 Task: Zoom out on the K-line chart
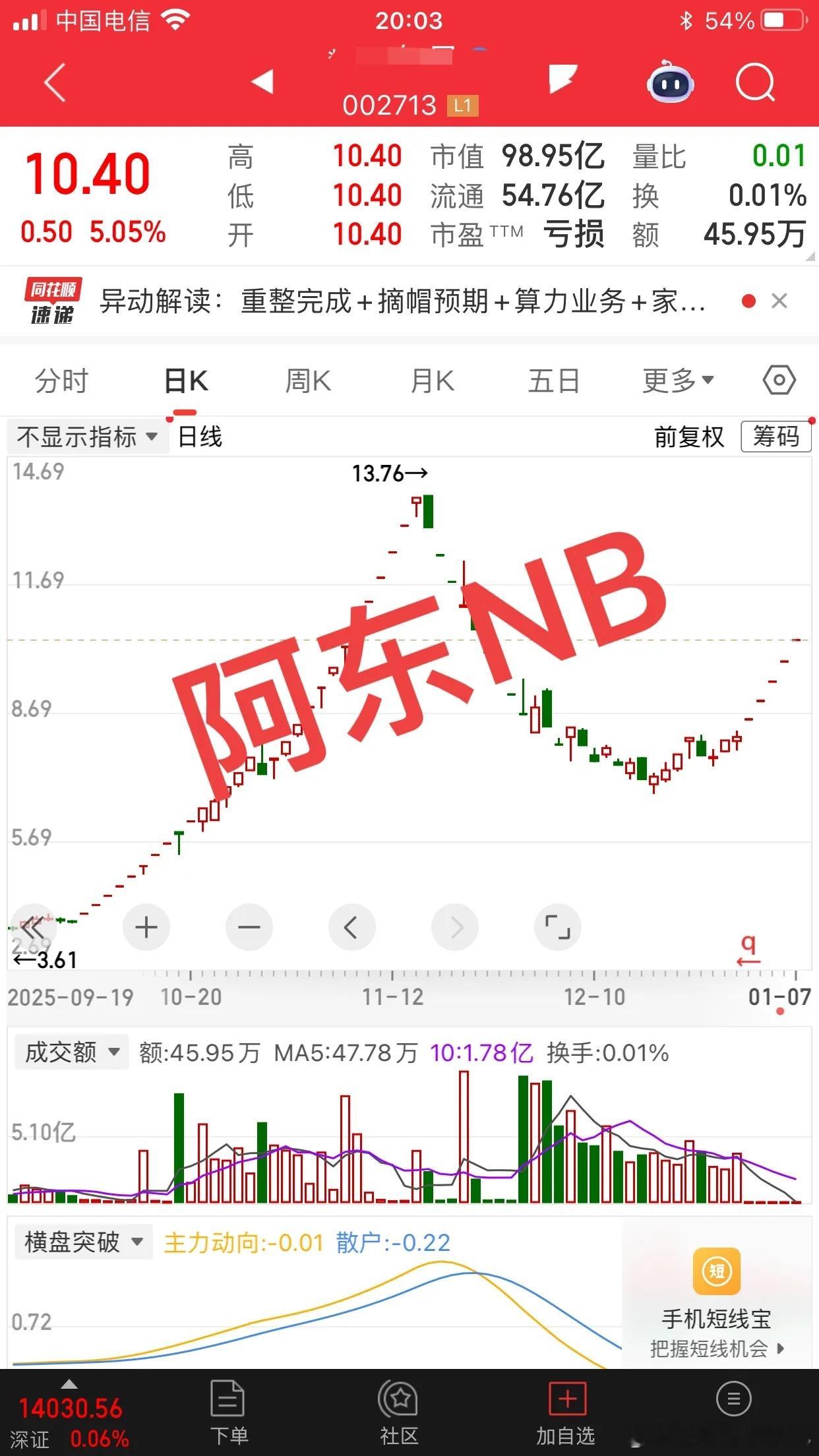(249, 927)
